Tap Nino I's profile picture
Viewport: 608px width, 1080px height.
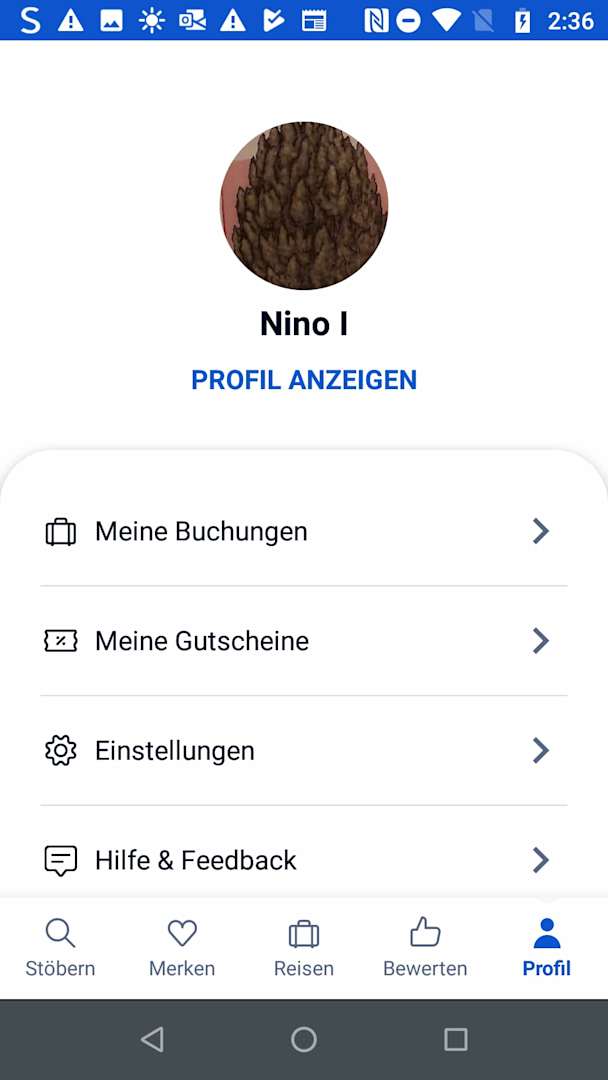tap(304, 206)
